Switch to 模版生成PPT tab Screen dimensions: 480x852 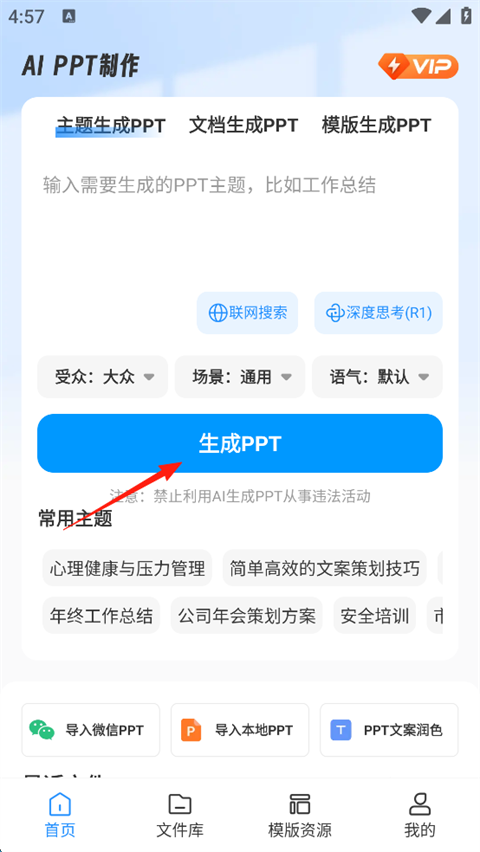[x=376, y=126]
